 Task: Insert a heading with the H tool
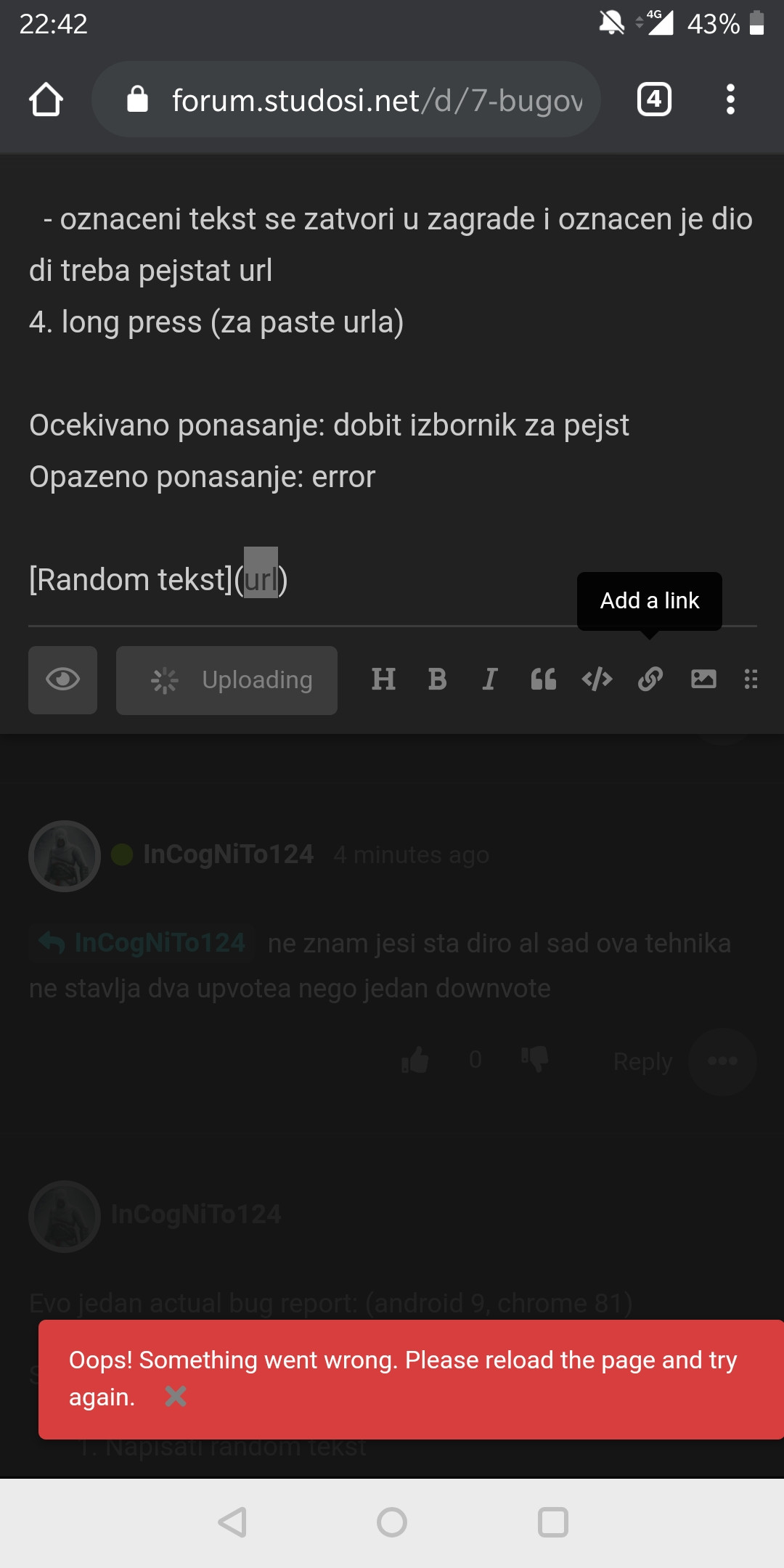pyautogui.click(x=383, y=679)
